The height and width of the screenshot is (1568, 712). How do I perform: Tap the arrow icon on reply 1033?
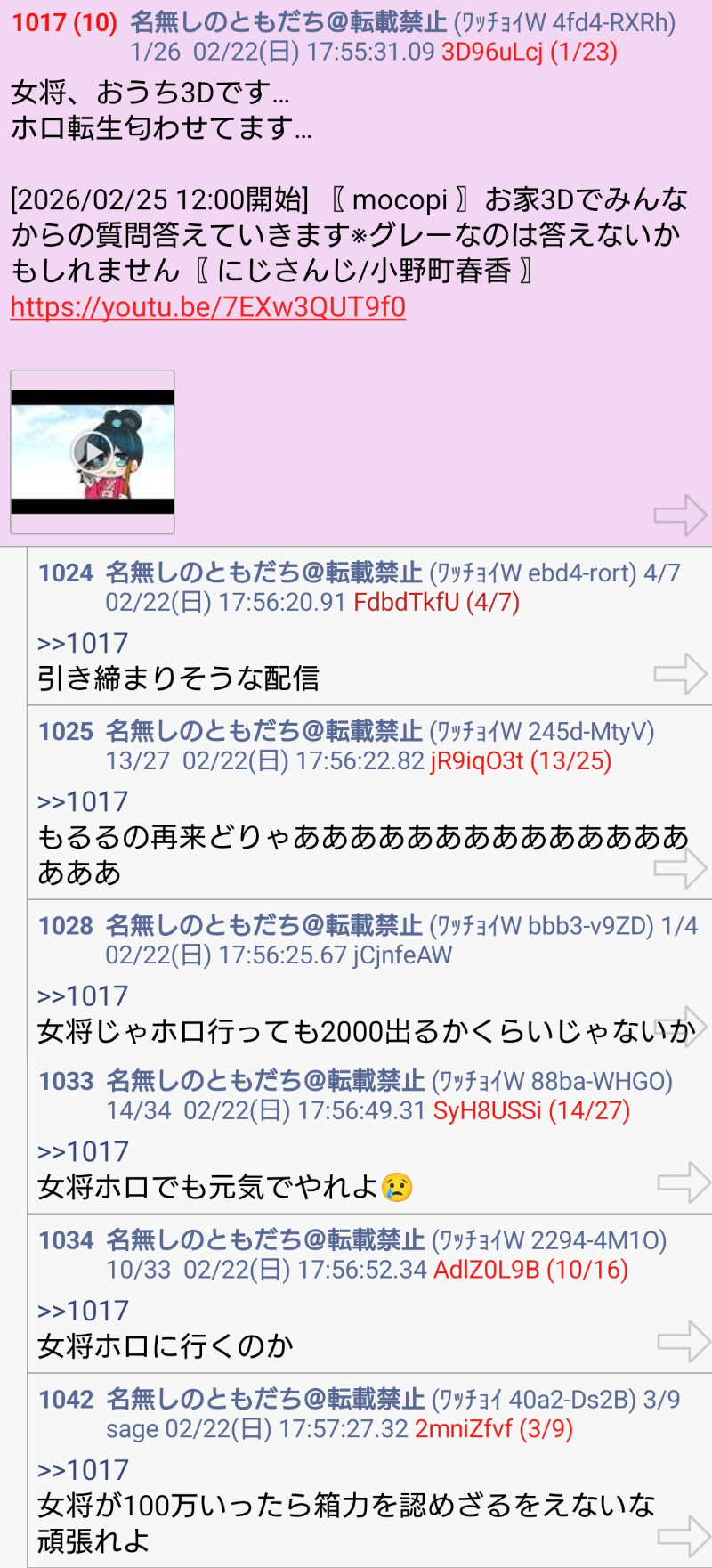[683, 1182]
